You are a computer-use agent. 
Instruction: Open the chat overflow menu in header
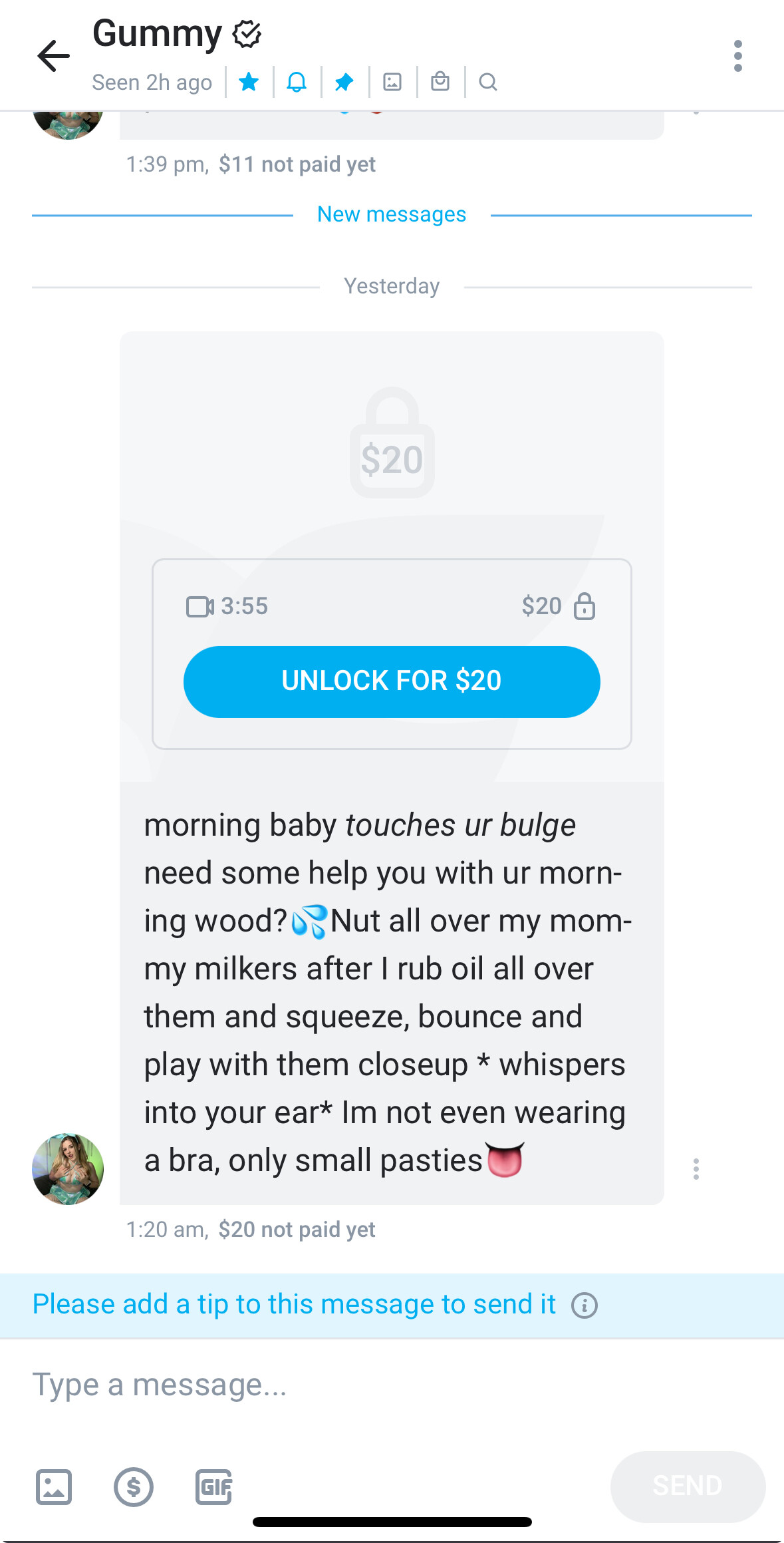[737, 56]
